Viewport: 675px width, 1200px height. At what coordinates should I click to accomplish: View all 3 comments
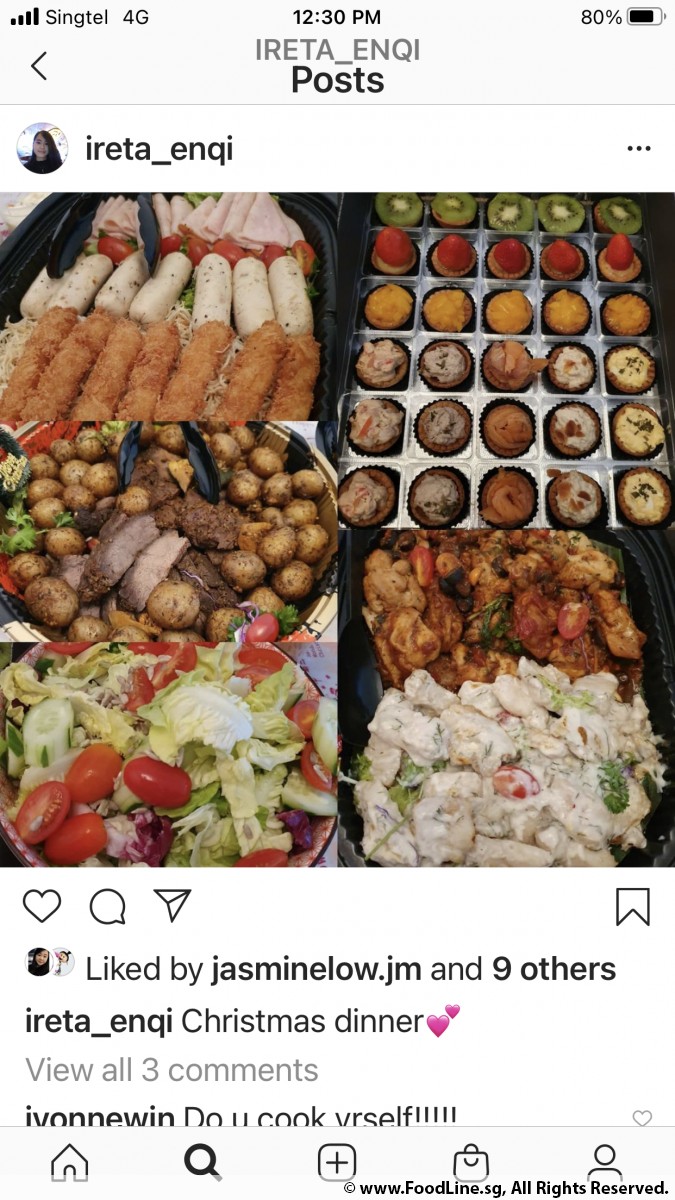pyautogui.click(x=172, y=1069)
